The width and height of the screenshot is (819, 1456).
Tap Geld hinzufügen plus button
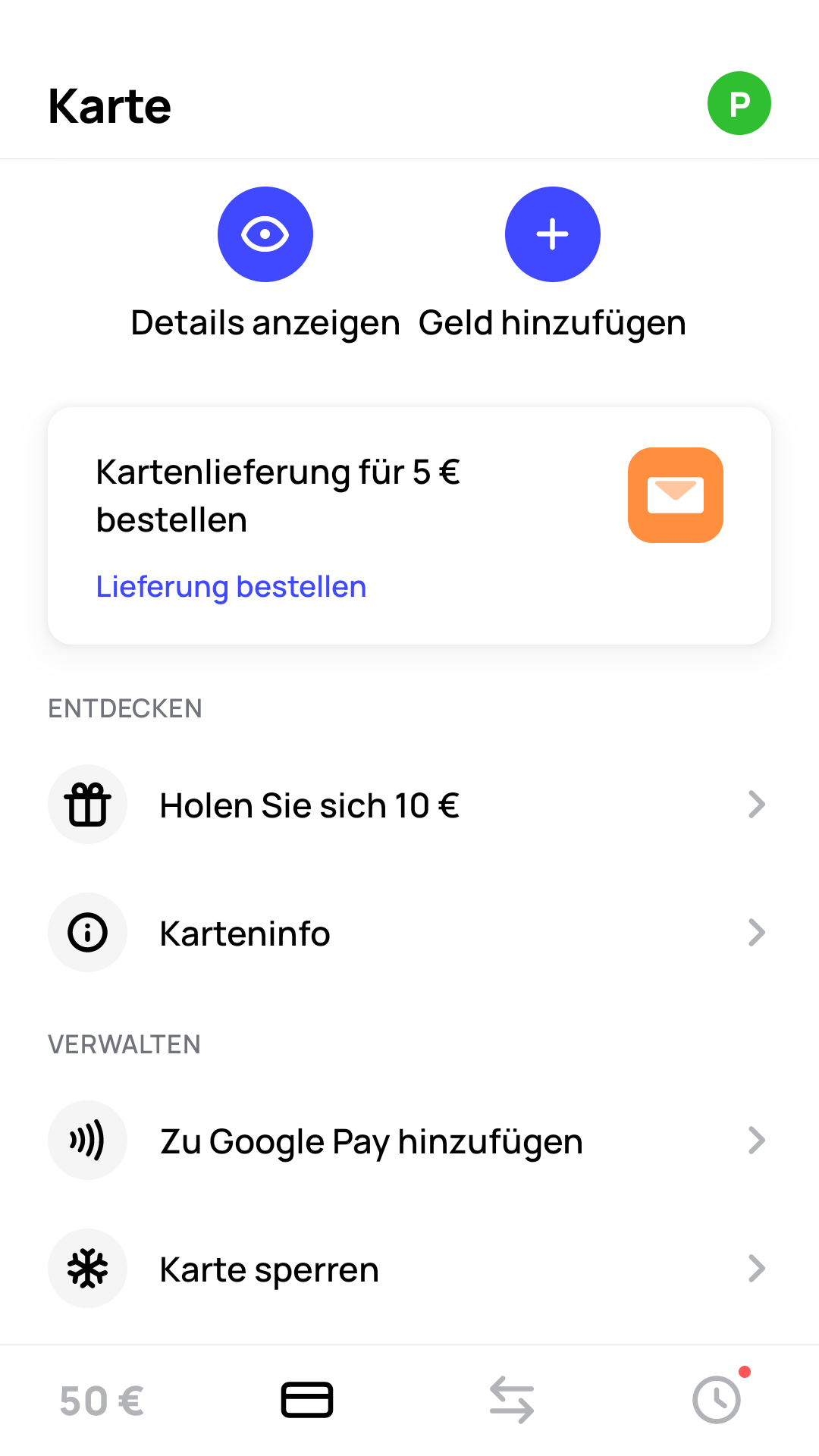(x=553, y=234)
